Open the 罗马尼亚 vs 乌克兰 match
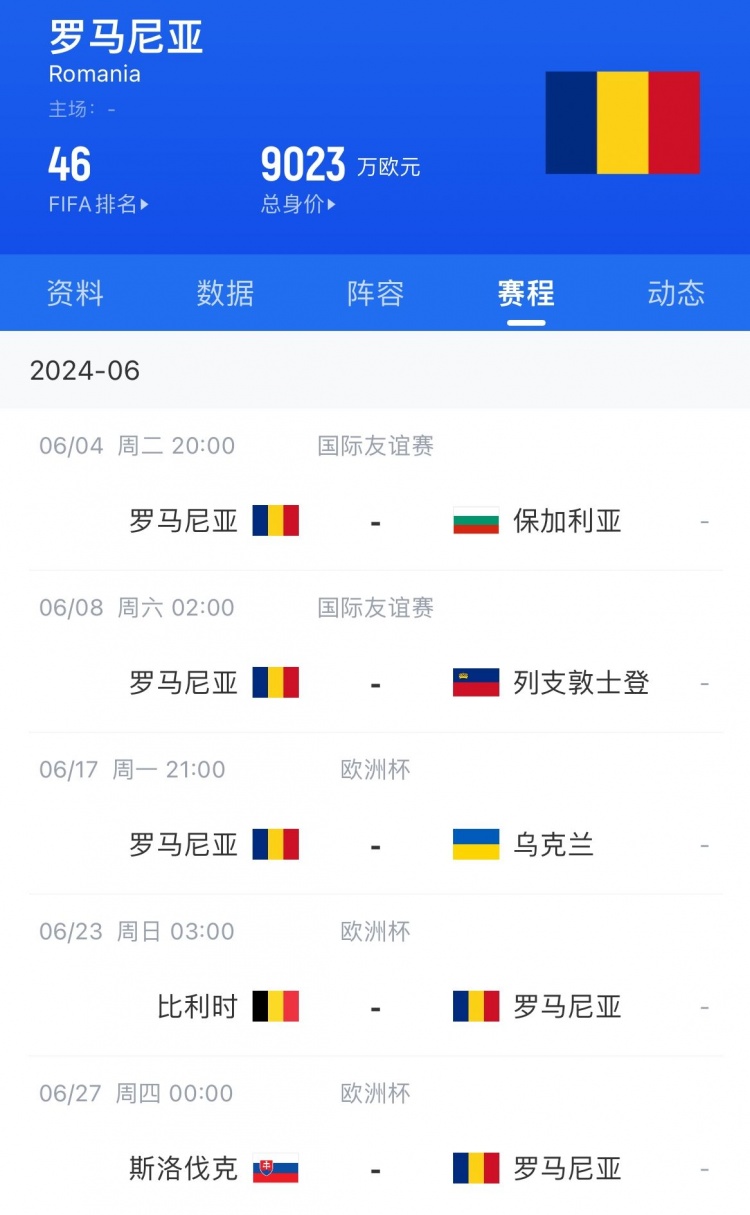The image size is (750, 1215). (x=375, y=814)
